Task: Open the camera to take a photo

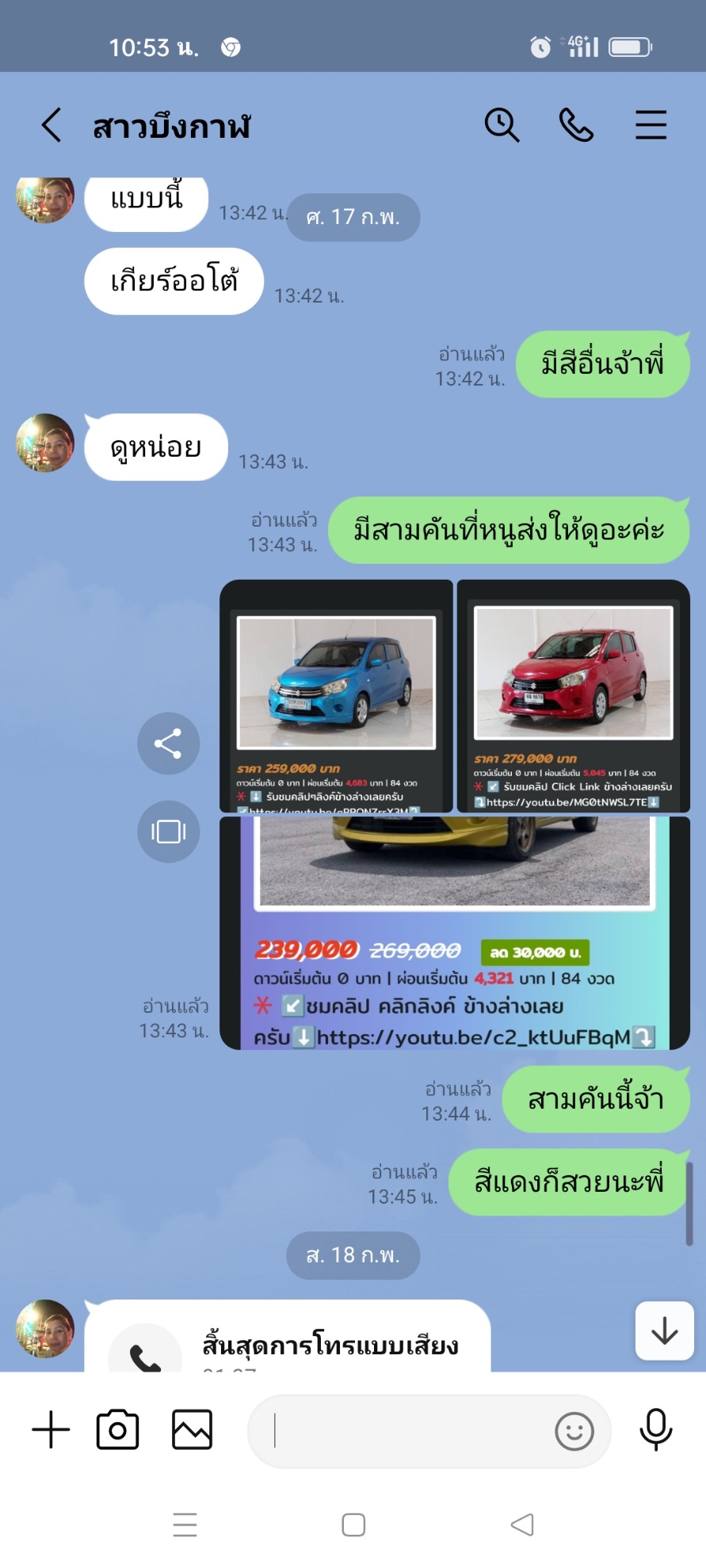Action: 117,1430
